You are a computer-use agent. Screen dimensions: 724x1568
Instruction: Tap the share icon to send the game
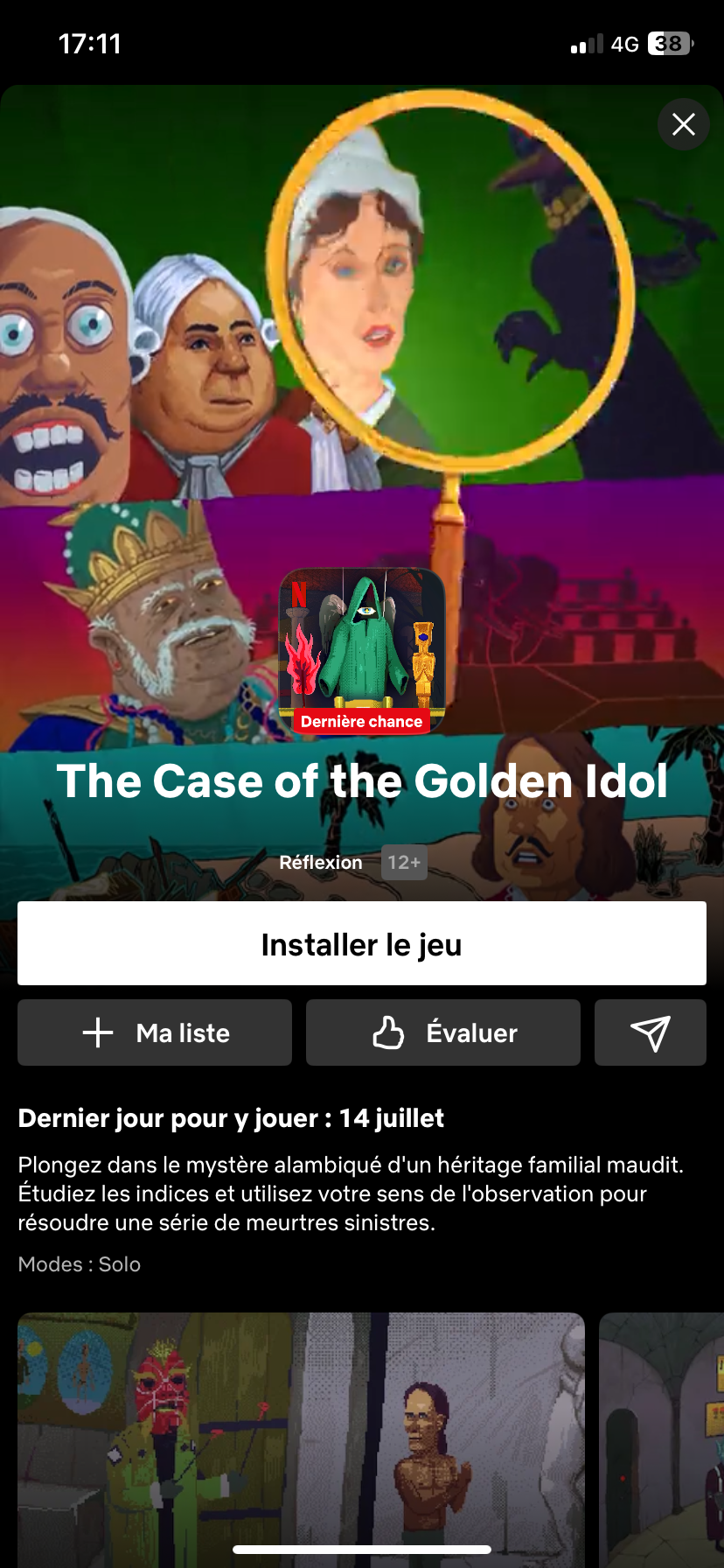651,1032
